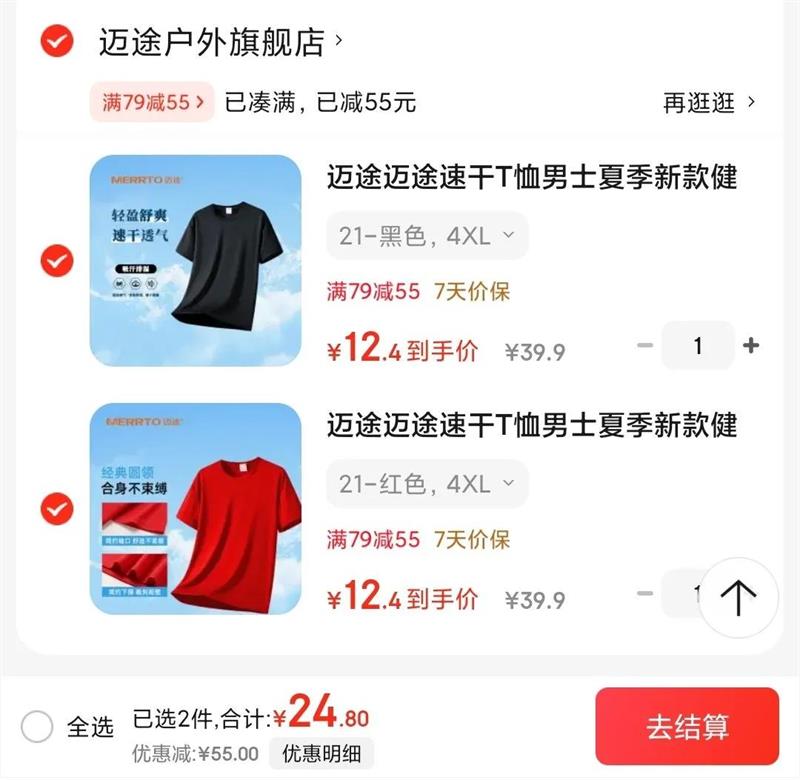Tap 去结算 to check out
800x780 pixels.
687,726
